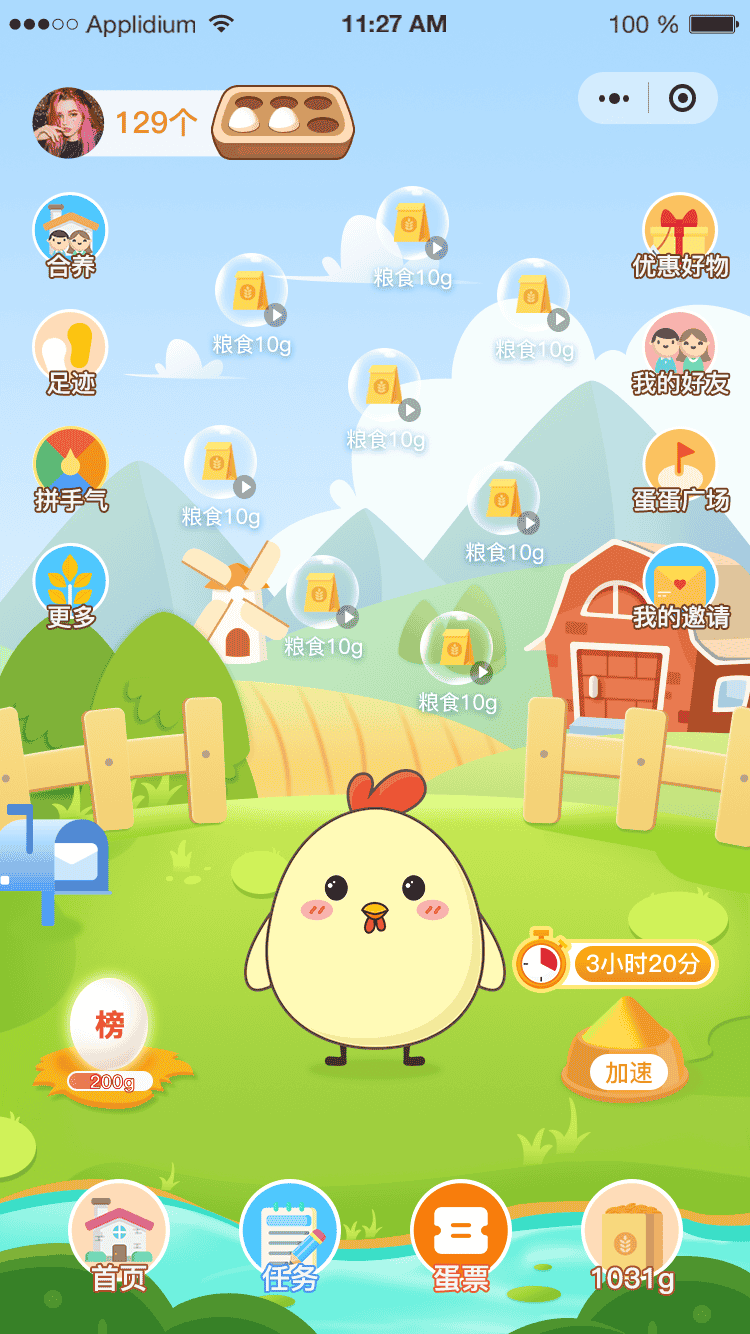Open the 榜 ranking egg
The image size is (750, 1334).
(109, 1025)
